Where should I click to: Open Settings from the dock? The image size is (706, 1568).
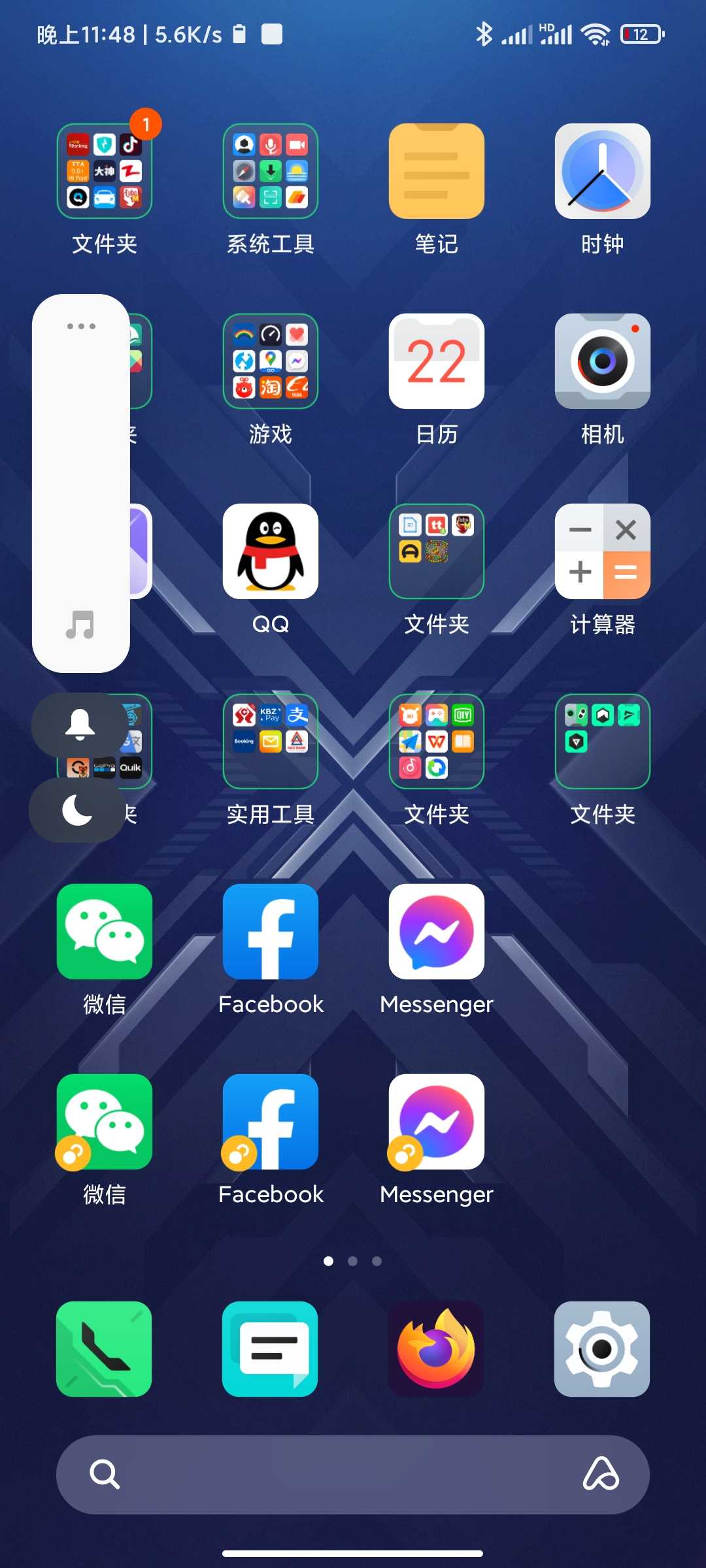[x=602, y=1349]
